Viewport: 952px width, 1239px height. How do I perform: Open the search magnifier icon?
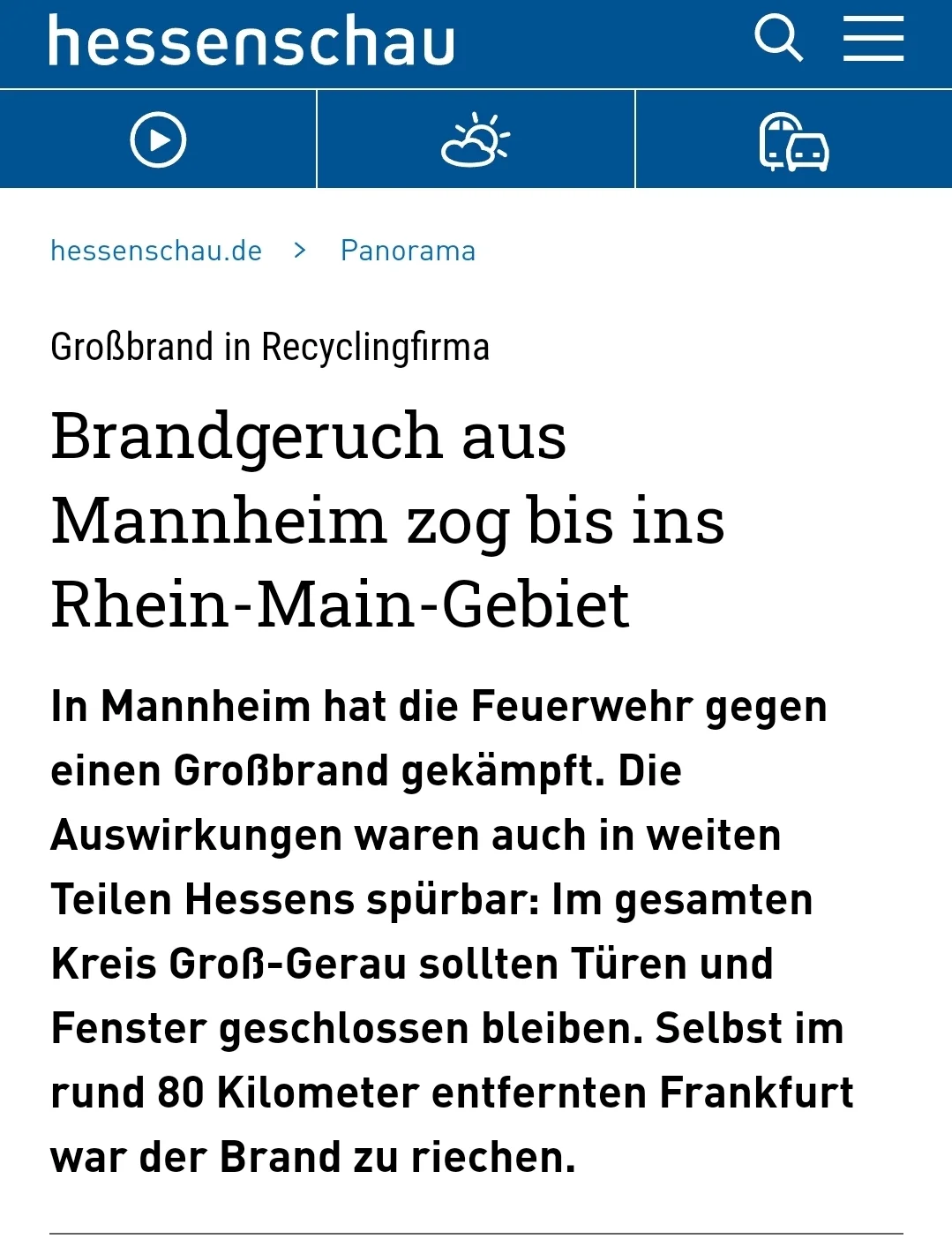[x=778, y=39]
